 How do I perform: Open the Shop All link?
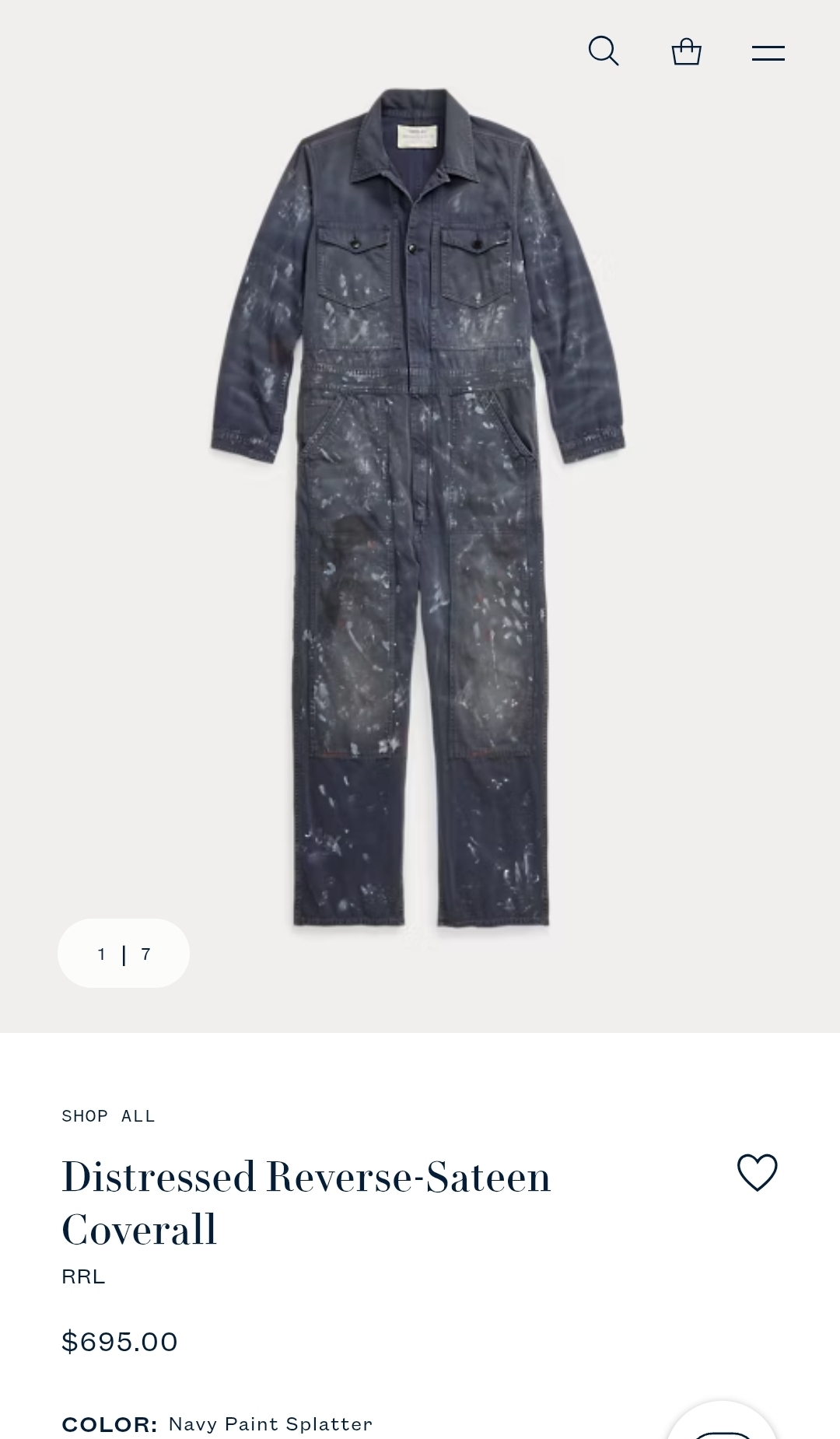108,1116
